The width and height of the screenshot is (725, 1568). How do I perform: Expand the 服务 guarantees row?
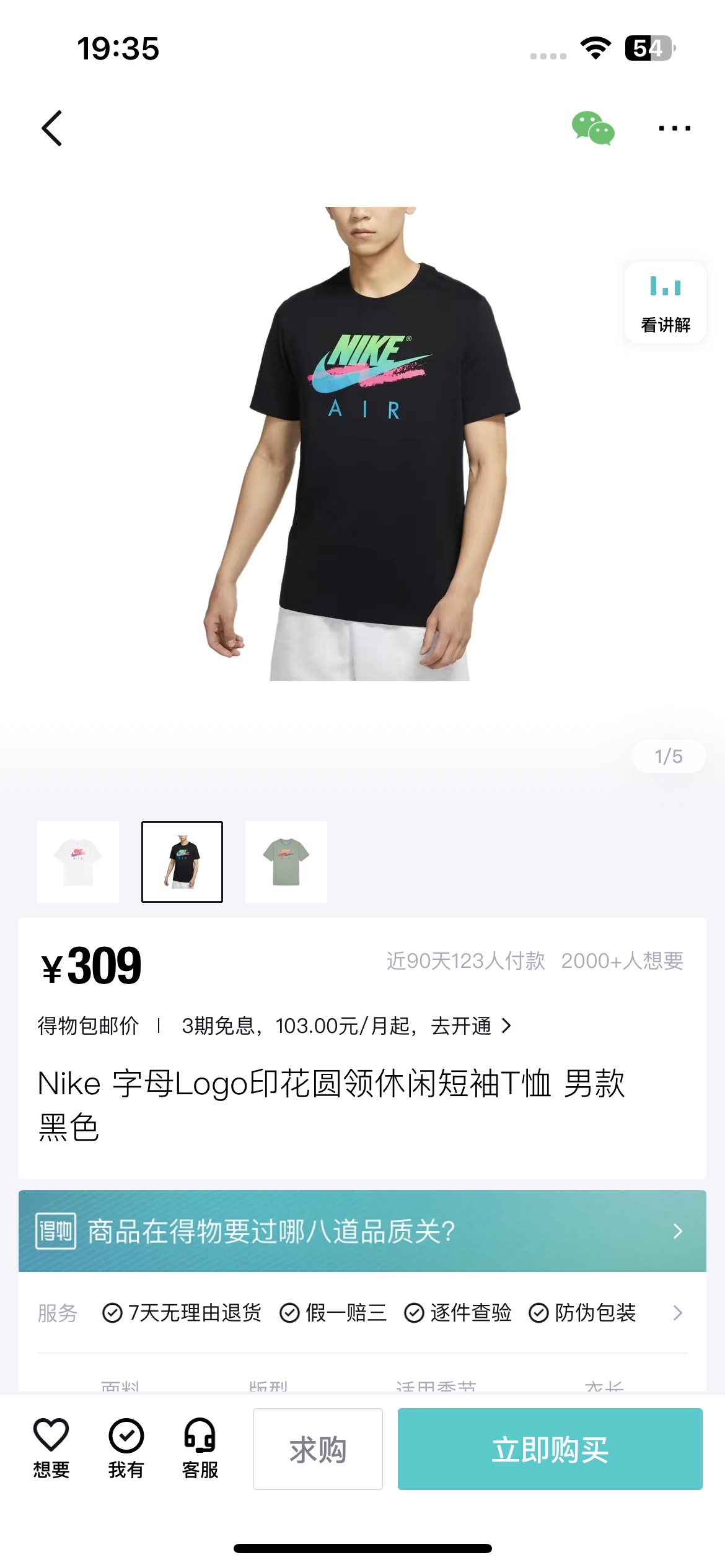point(362,1313)
